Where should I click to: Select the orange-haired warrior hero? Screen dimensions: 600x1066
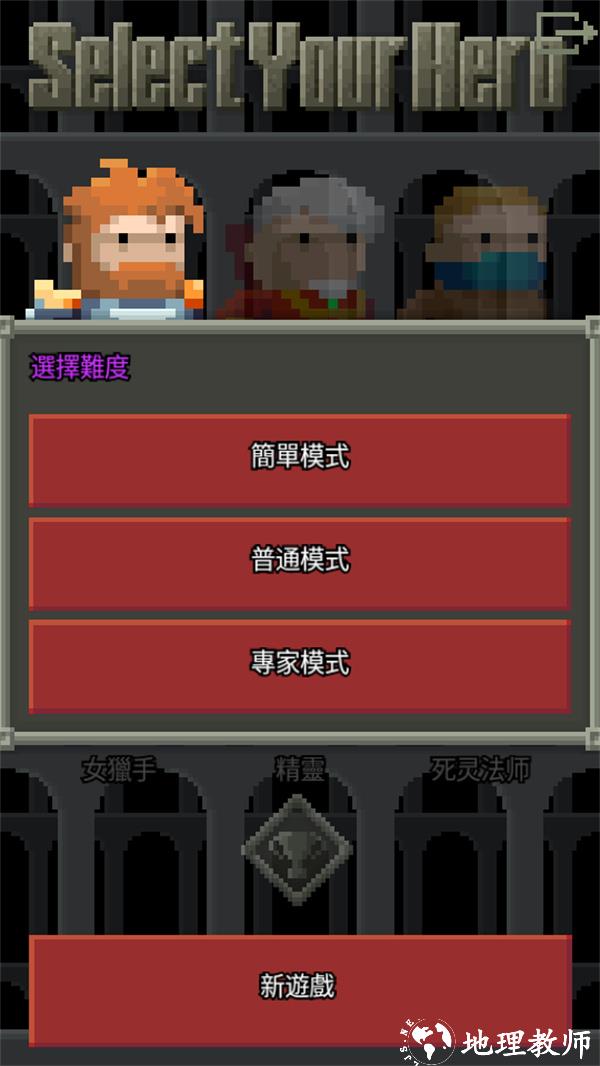pos(120,245)
